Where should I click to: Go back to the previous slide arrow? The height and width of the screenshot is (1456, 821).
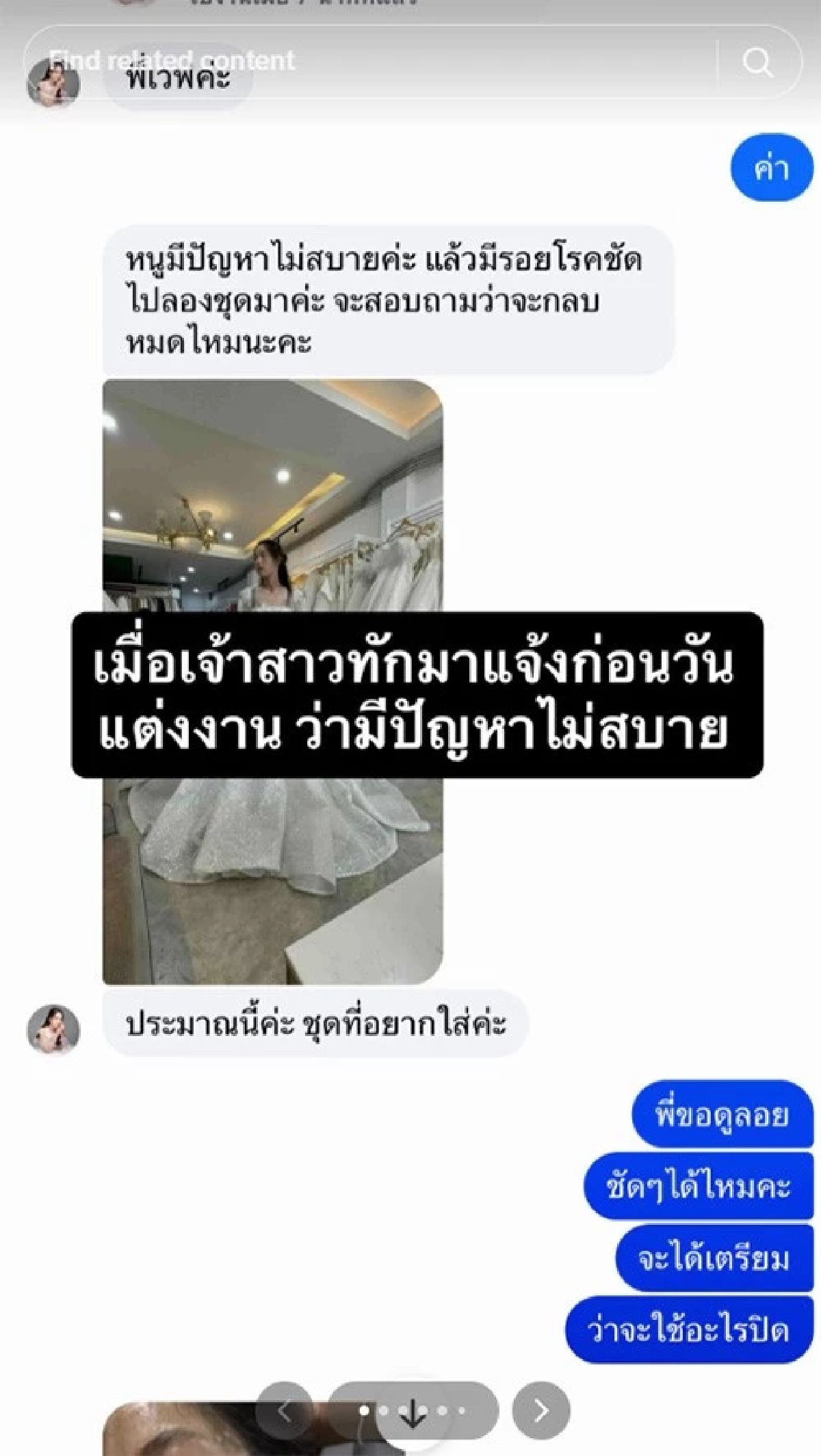pos(285,1410)
